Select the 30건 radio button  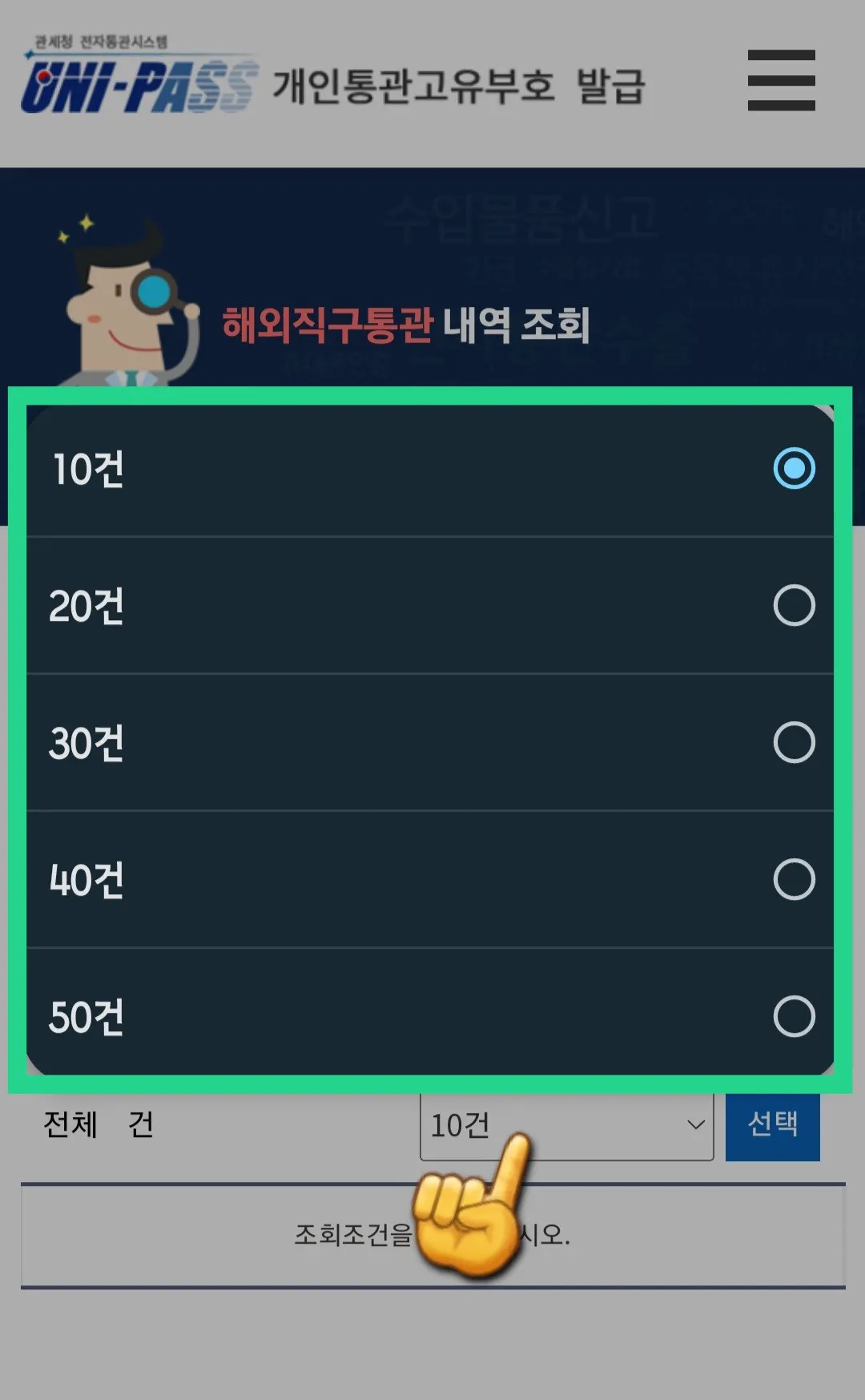point(794,744)
